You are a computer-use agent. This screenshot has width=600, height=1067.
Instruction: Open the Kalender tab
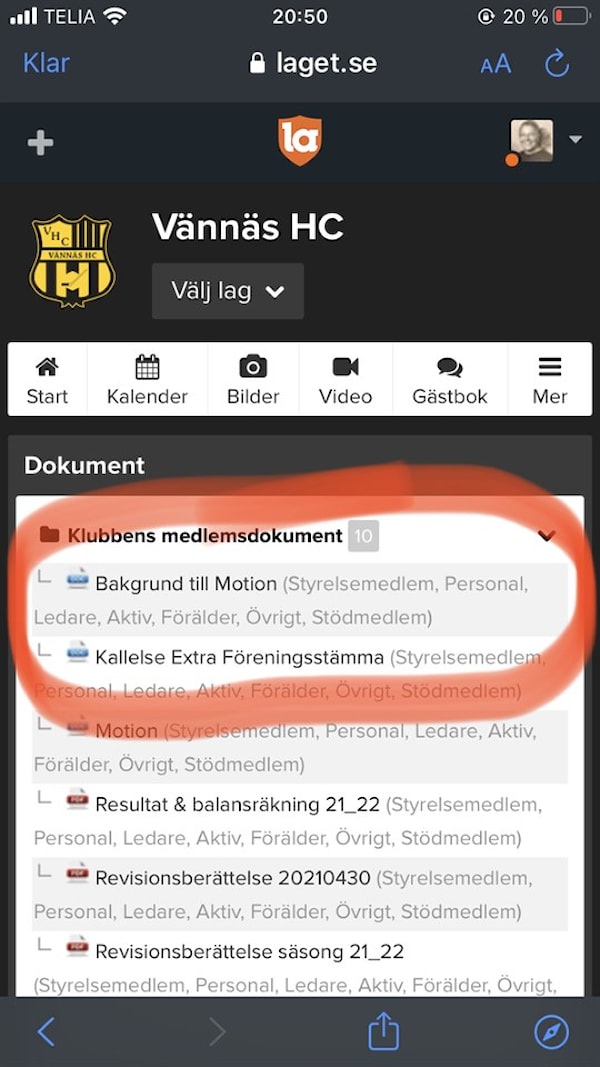coord(147,380)
